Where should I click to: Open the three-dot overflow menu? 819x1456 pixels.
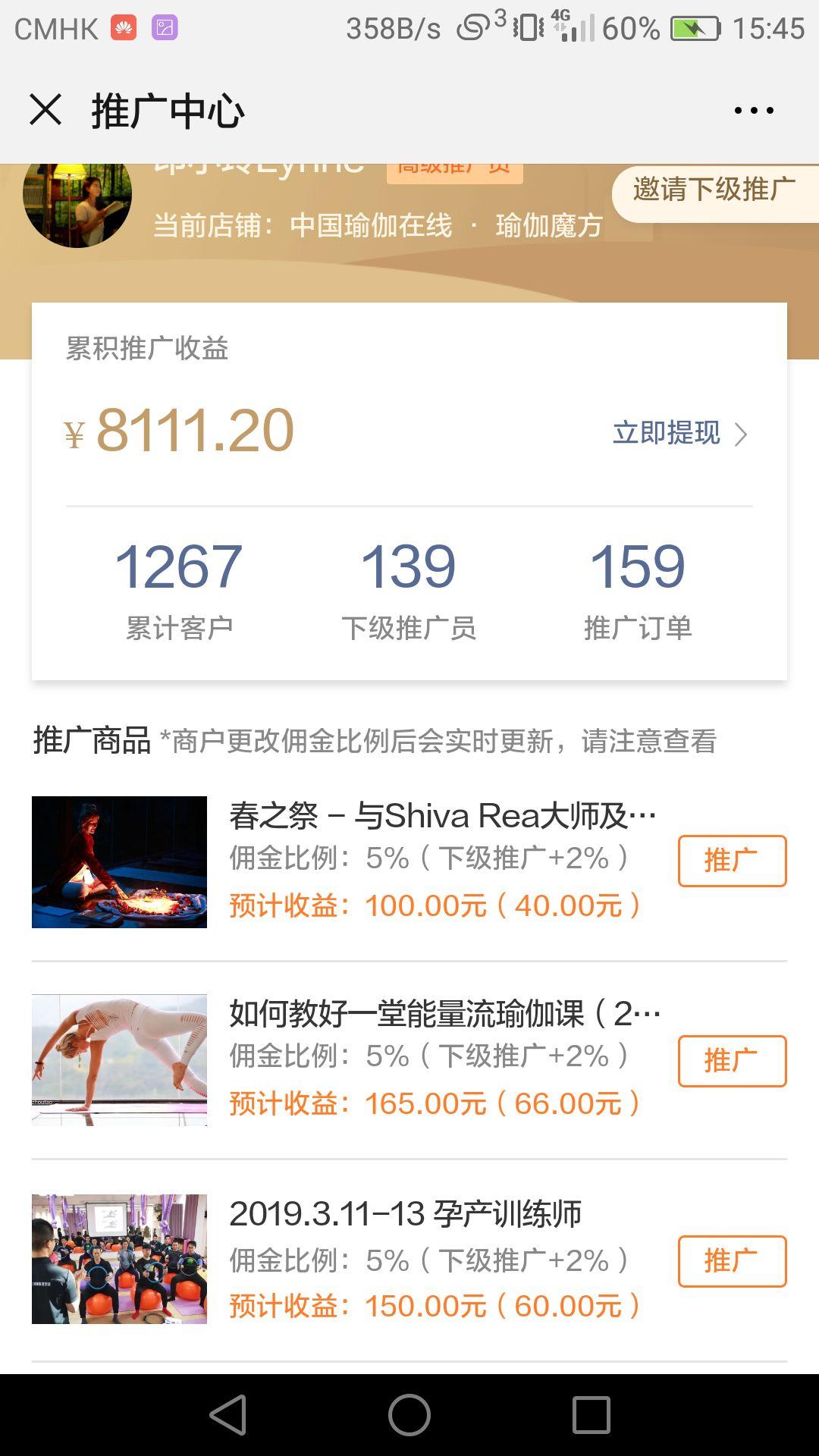tap(754, 111)
